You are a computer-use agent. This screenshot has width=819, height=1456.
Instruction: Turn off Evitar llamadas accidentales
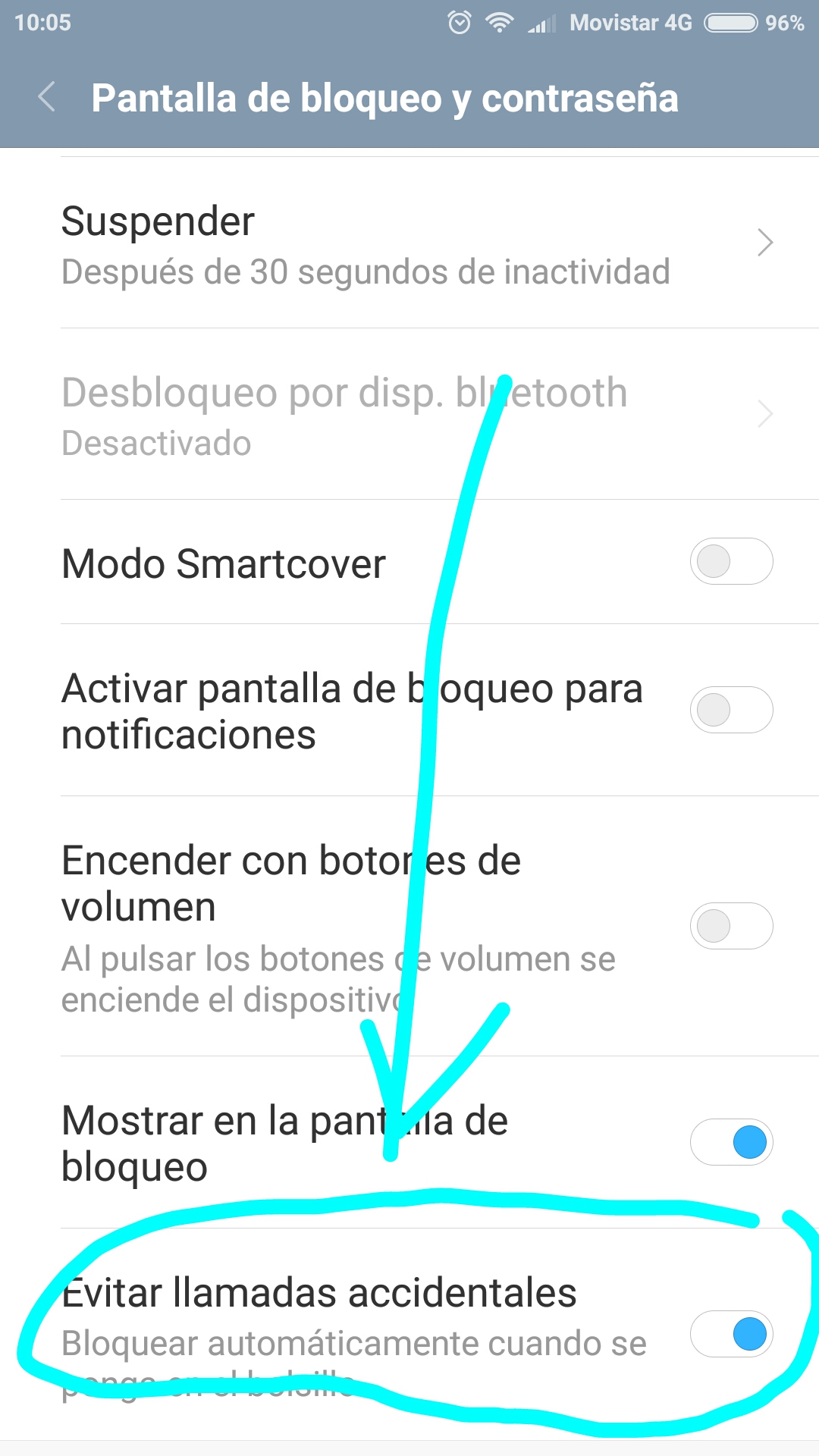coord(731,1334)
